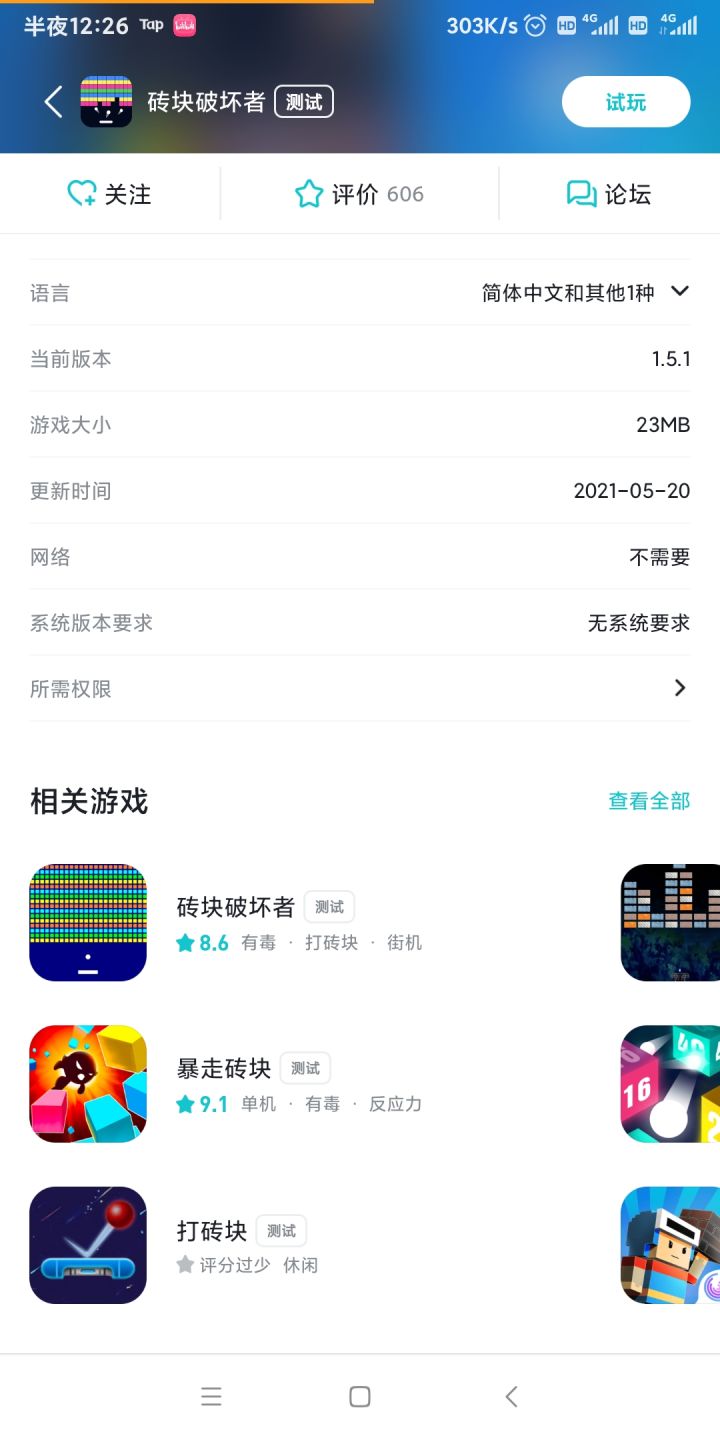Tap the 试玩 button
The width and height of the screenshot is (720, 1440).
626,102
